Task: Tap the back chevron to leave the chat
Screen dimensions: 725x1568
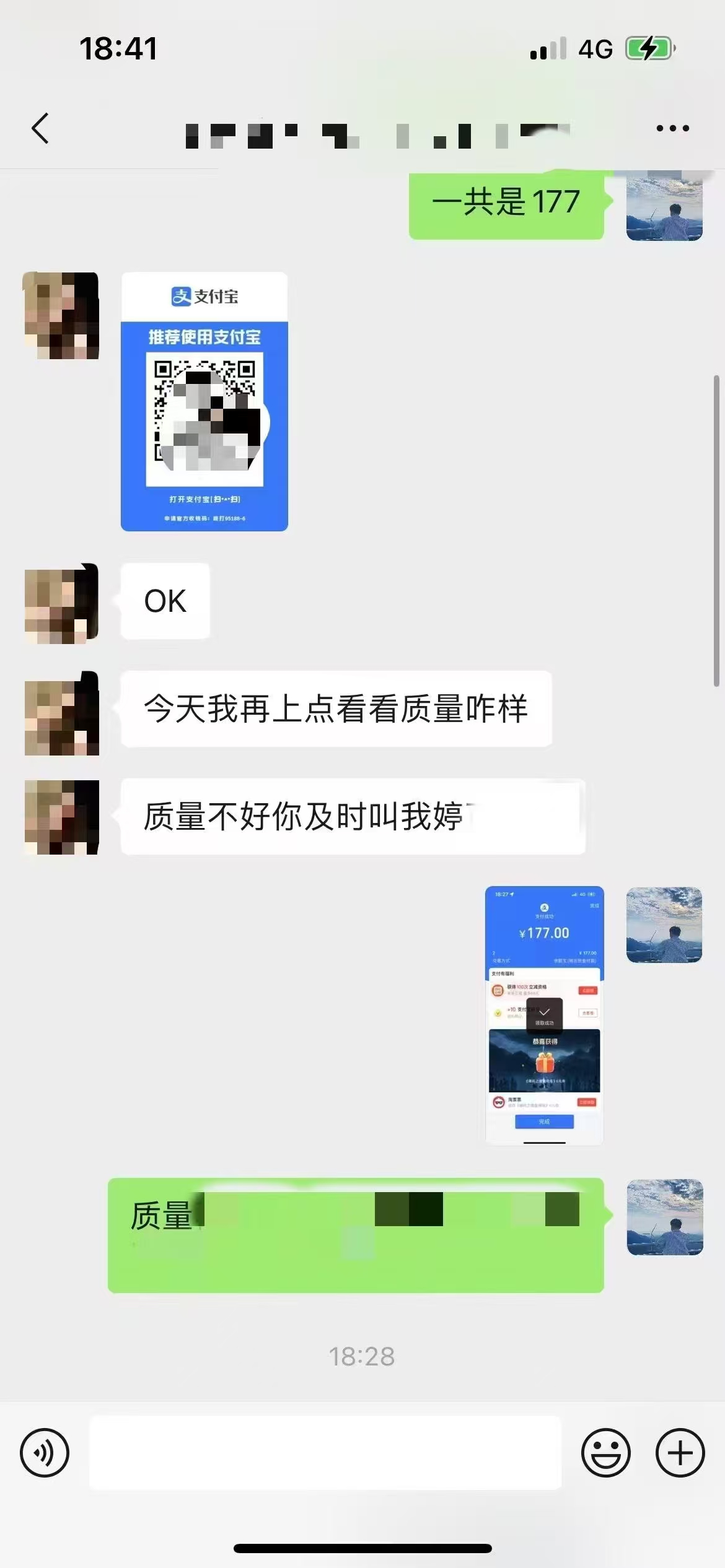Action: click(x=40, y=127)
